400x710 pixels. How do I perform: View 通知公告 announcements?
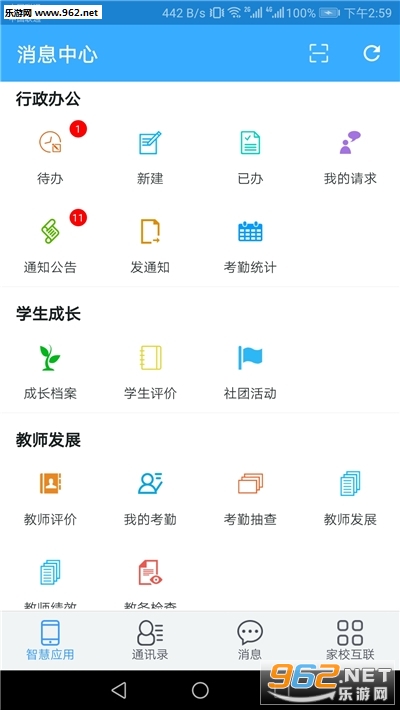coord(50,245)
